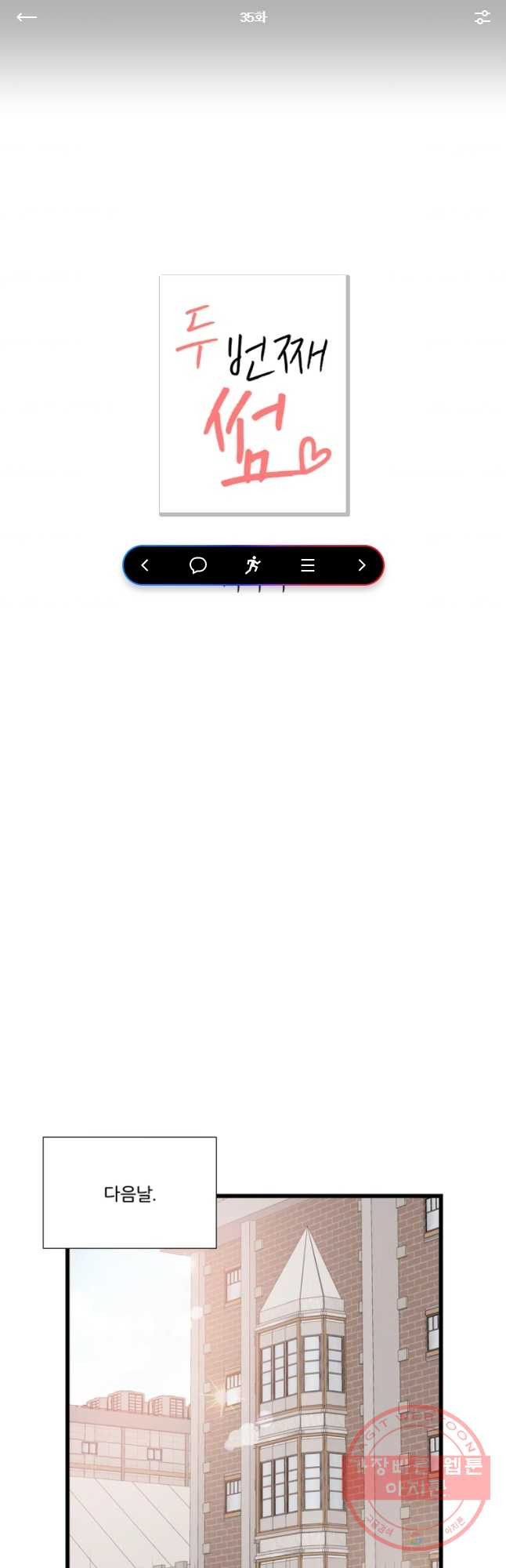
Task: Go back using the top-left arrow
Action: (x=27, y=17)
